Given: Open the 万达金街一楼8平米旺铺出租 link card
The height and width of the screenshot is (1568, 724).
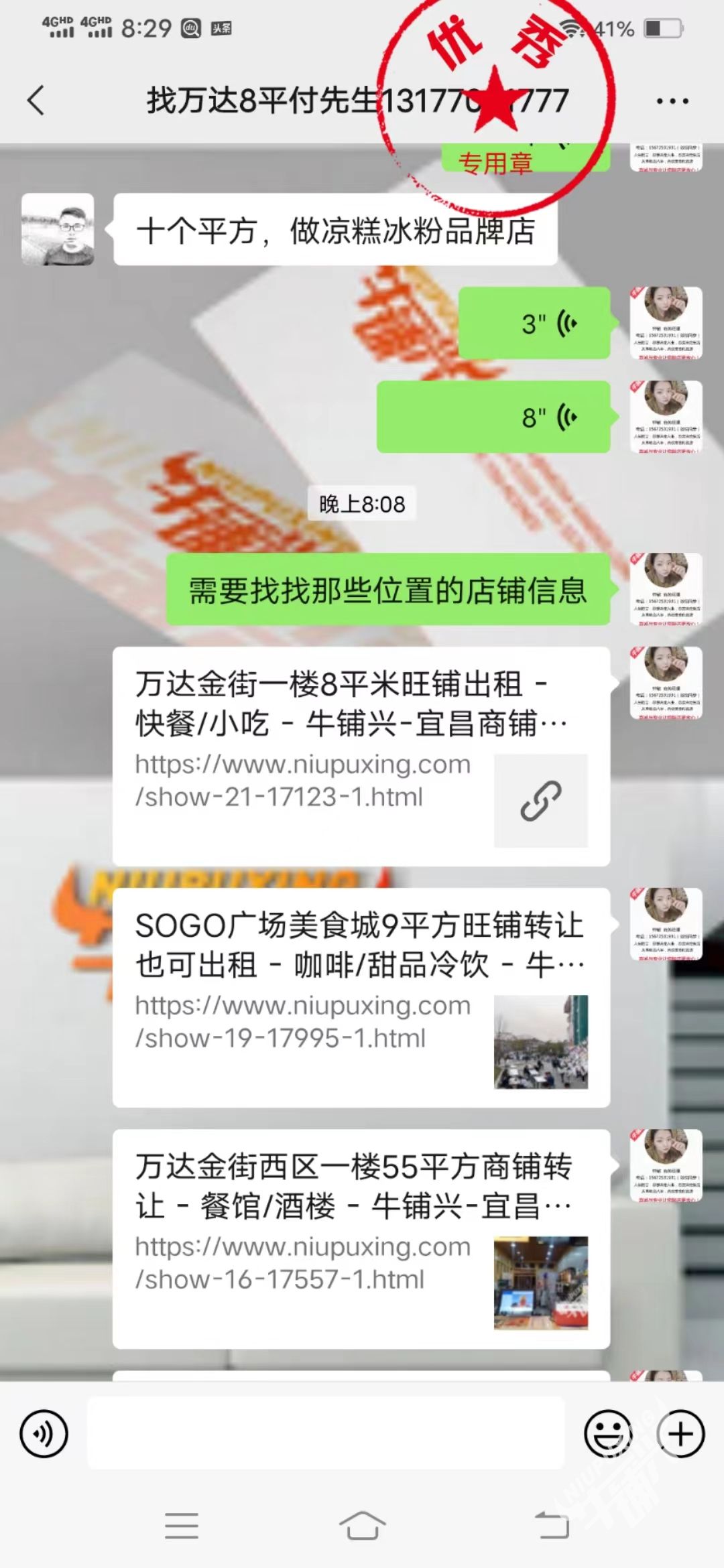Looking at the screenshot, I should (361, 756).
